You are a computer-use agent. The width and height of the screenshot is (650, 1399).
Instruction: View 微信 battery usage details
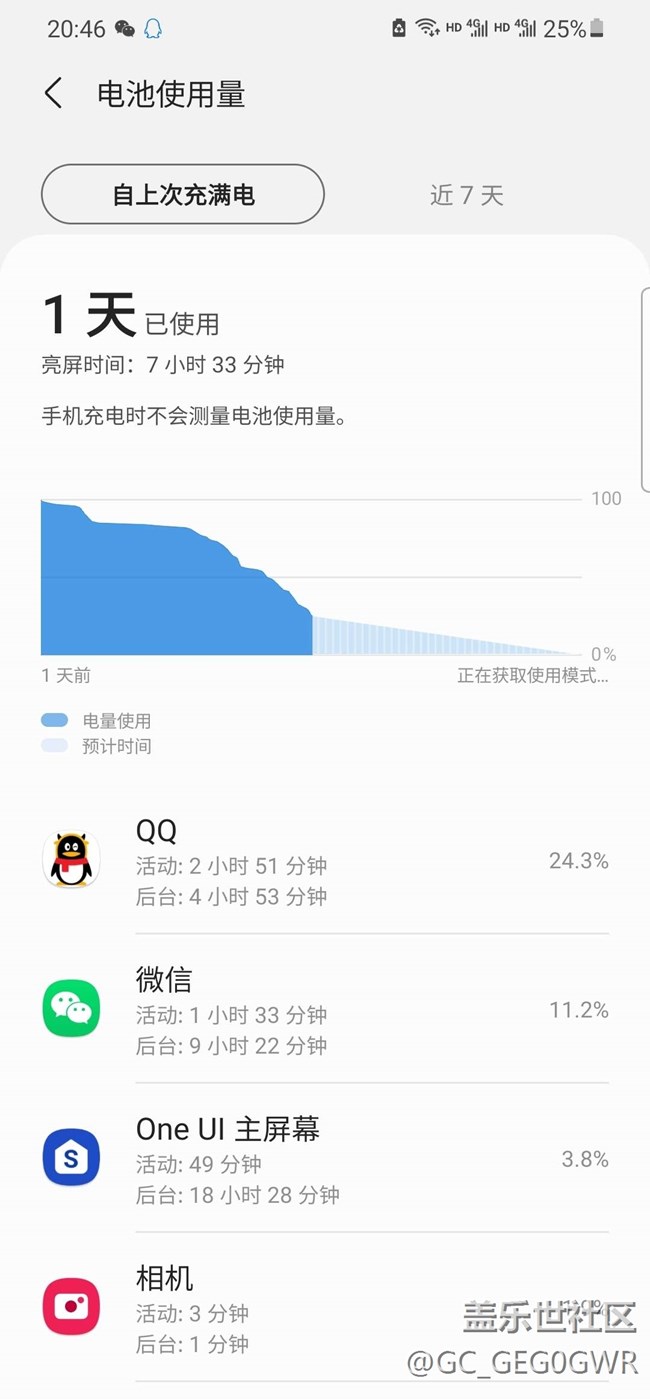point(325,1010)
